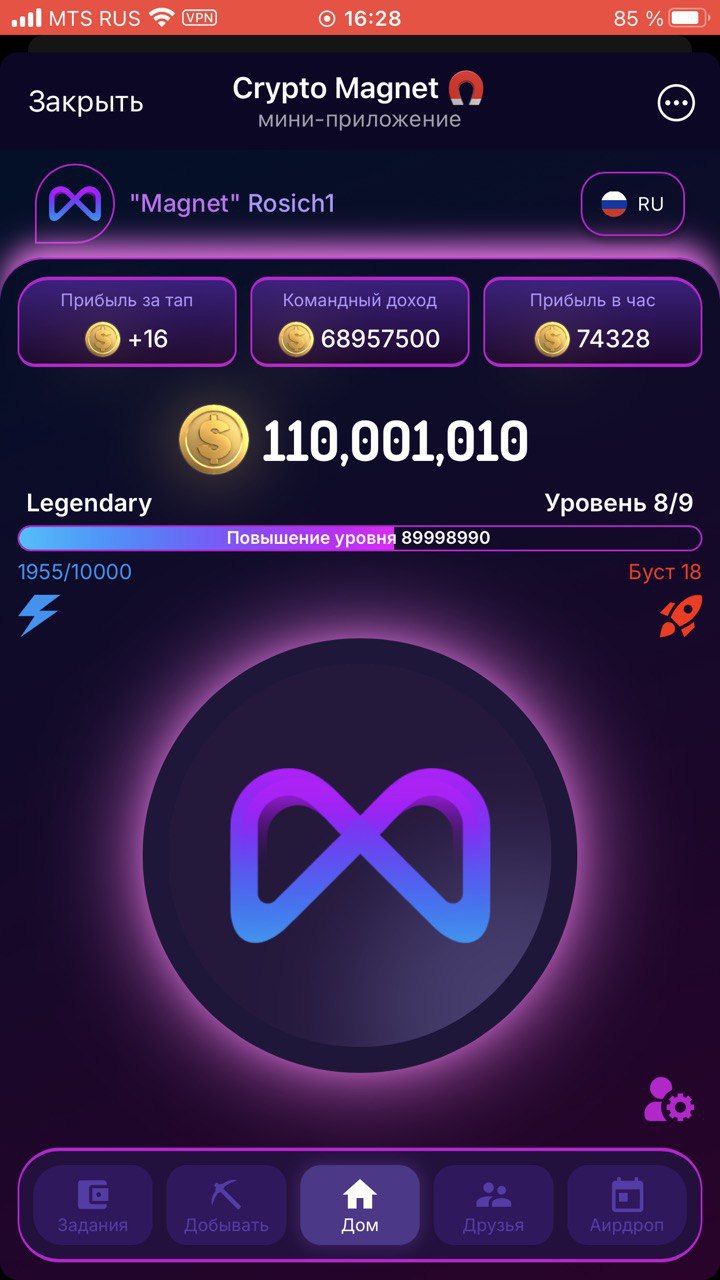Open the "Magnet" Rosich1 profile

(231, 204)
